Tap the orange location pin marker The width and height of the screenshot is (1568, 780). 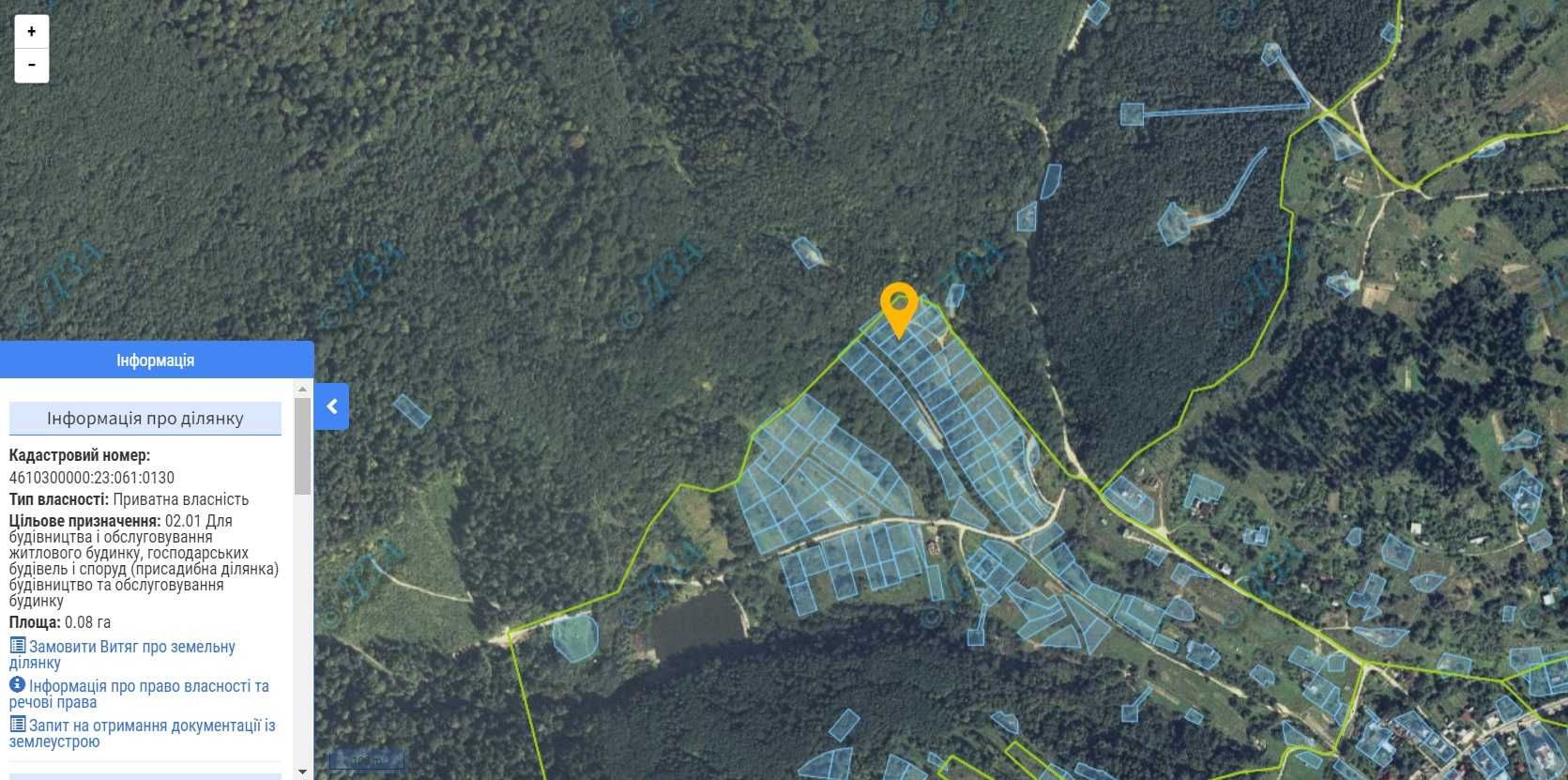pyautogui.click(x=899, y=306)
